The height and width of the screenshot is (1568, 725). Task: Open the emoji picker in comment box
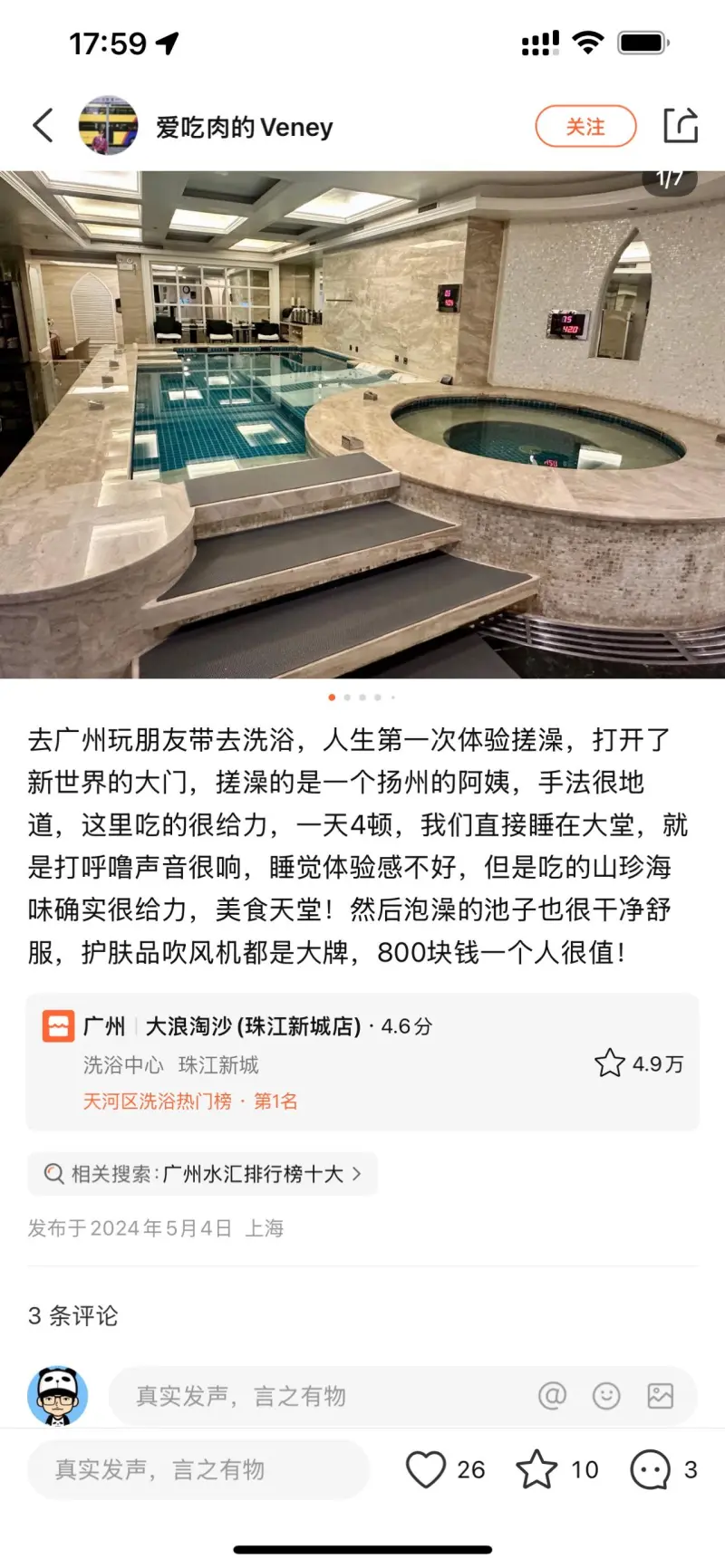coord(606,1396)
